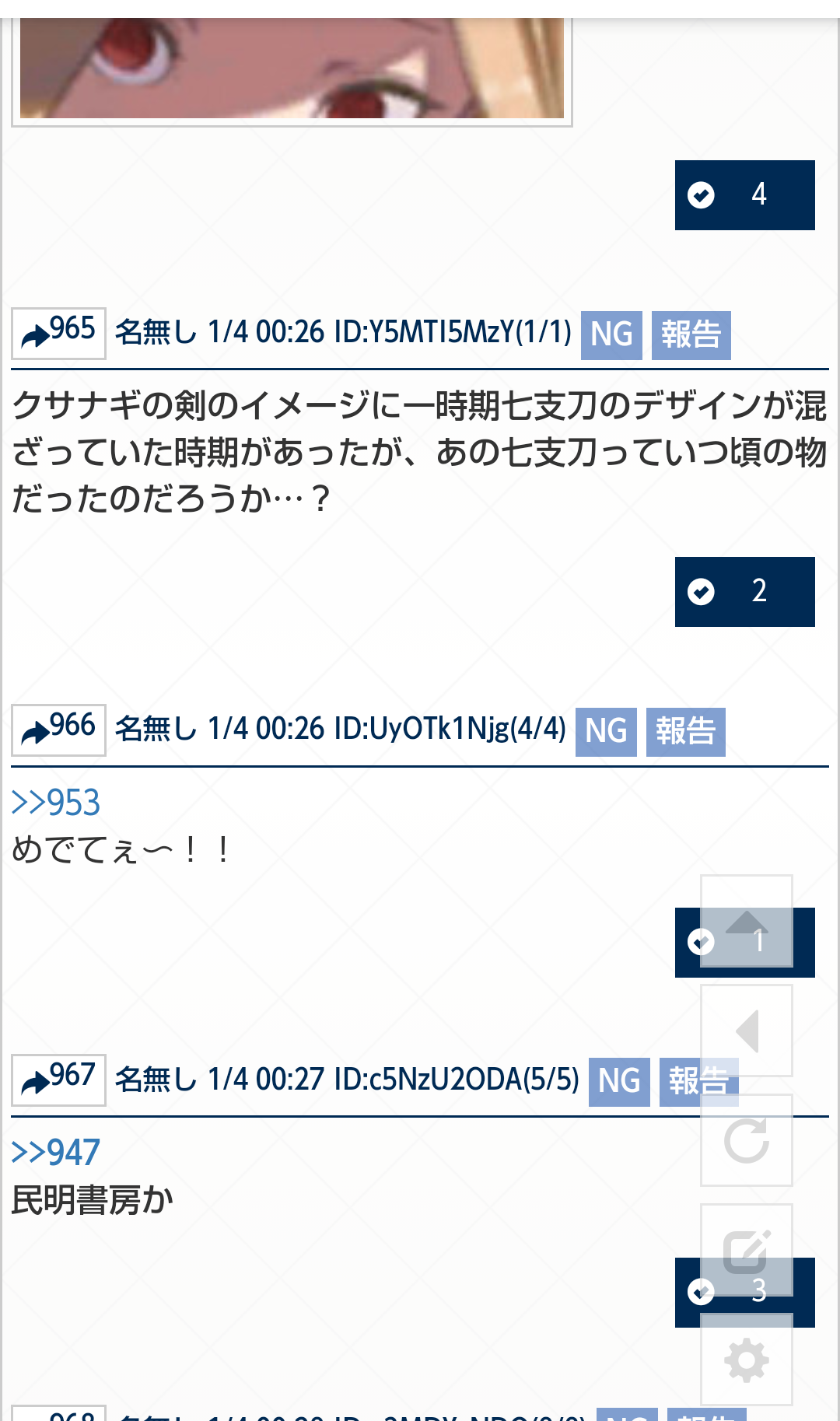The width and height of the screenshot is (840, 1421).
Task: Mark post 966 as NG
Action: 606,732
